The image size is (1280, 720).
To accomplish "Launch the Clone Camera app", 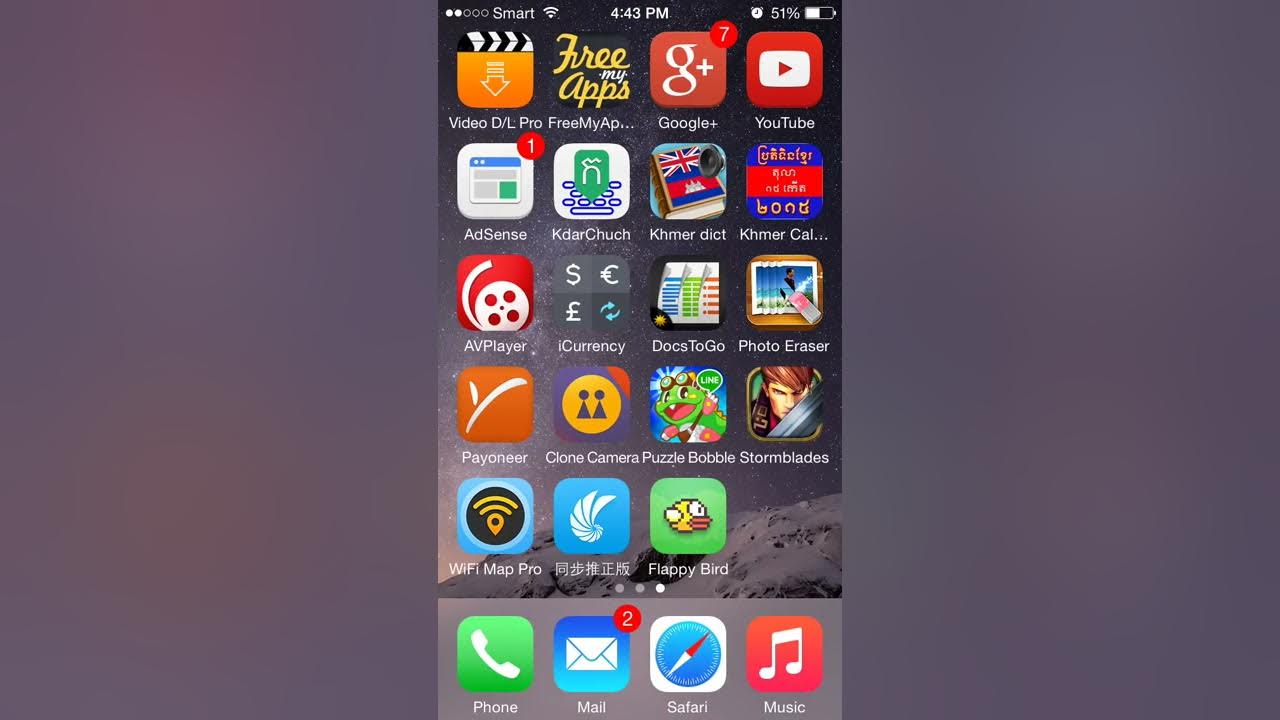I will [592, 404].
